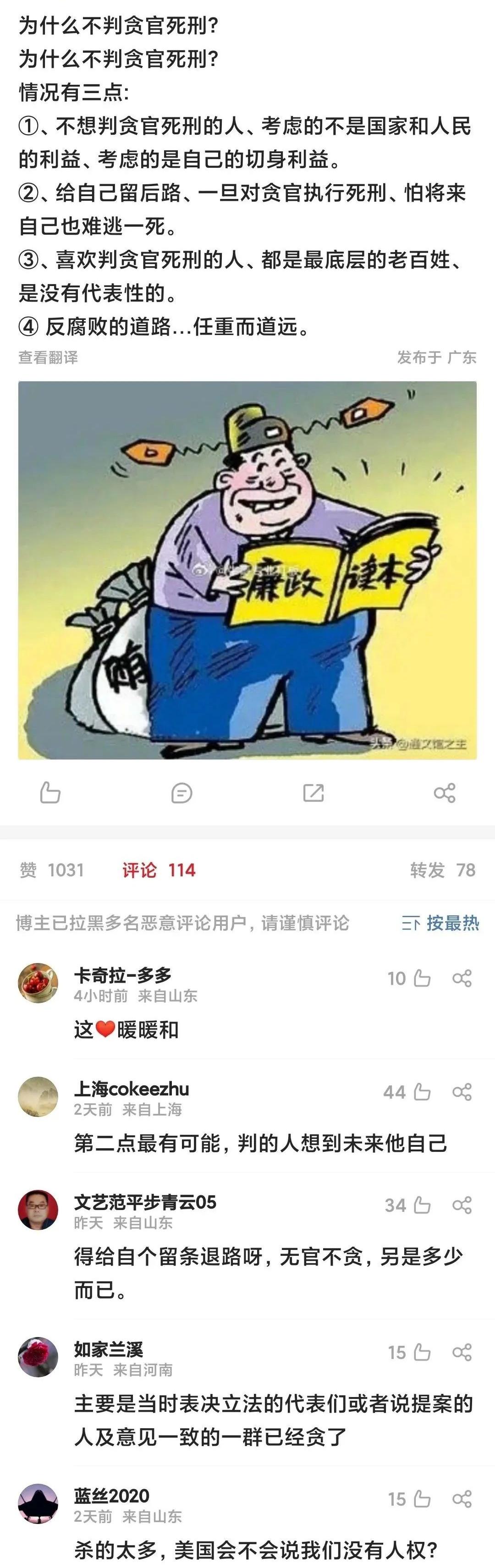
Task: Share 文艺范平步青云05's comment
Action: 462,1205
